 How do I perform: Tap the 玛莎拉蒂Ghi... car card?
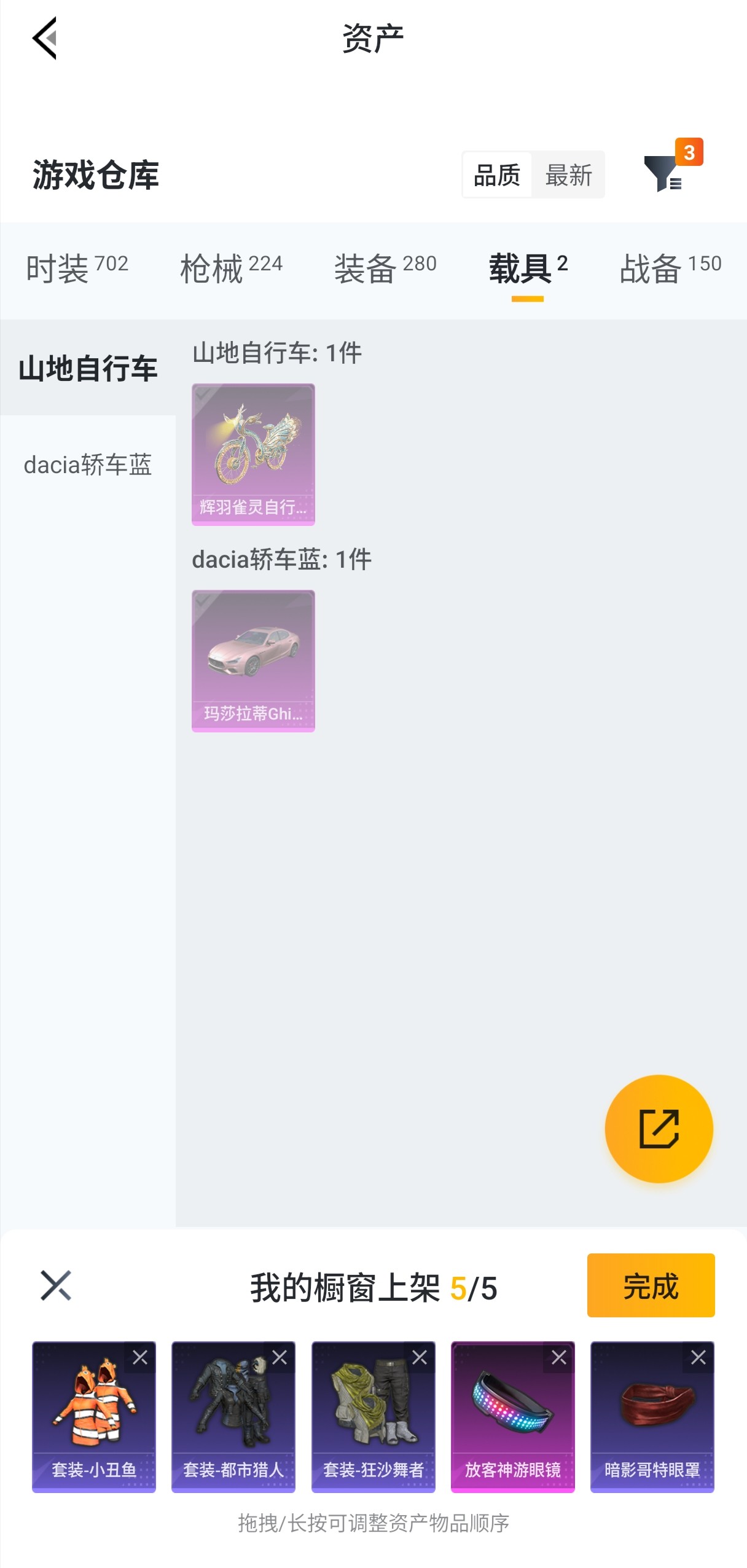[253, 661]
